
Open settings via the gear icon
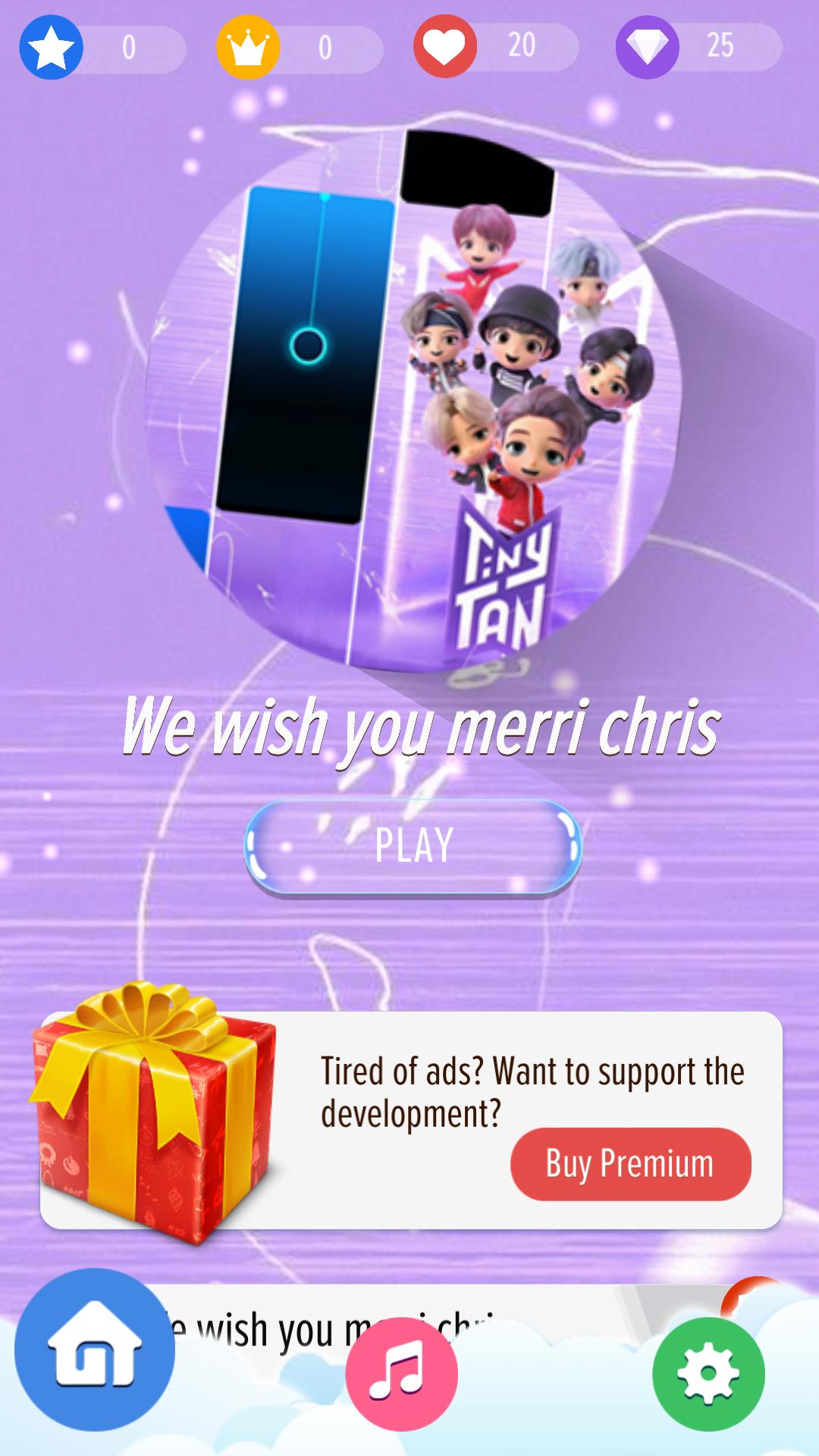(708, 1373)
